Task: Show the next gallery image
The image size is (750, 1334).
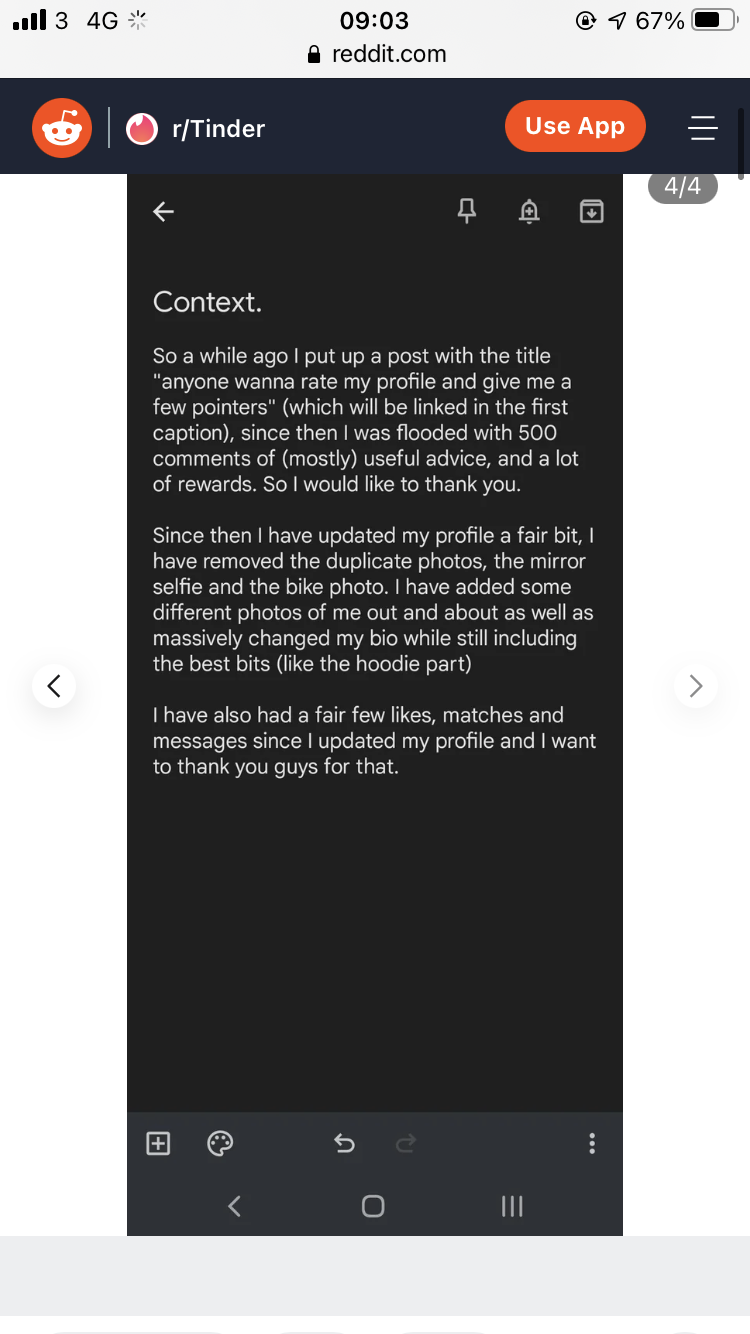Action: (x=696, y=686)
